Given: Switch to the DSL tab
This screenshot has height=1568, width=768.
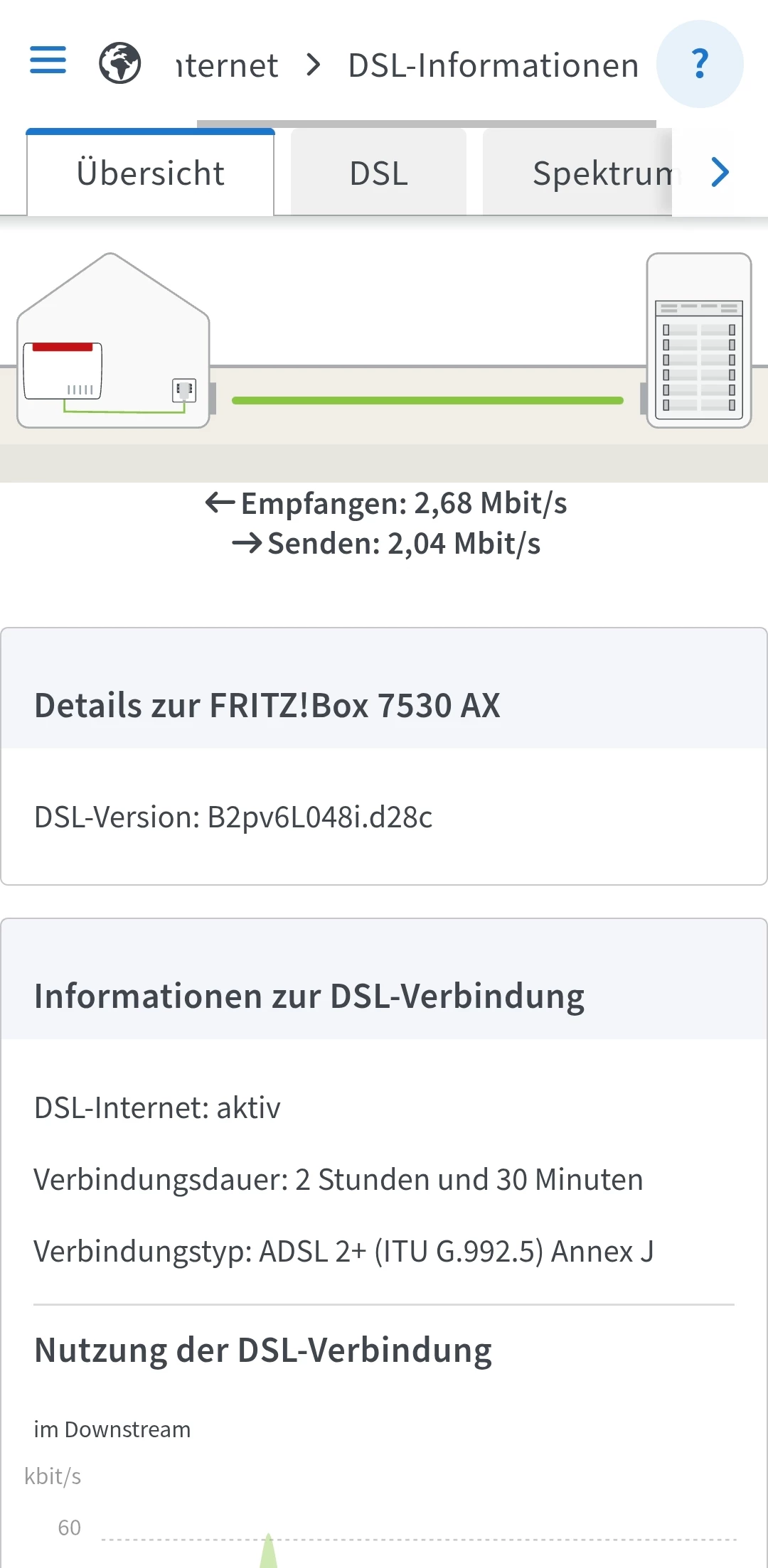Looking at the screenshot, I should [378, 173].
